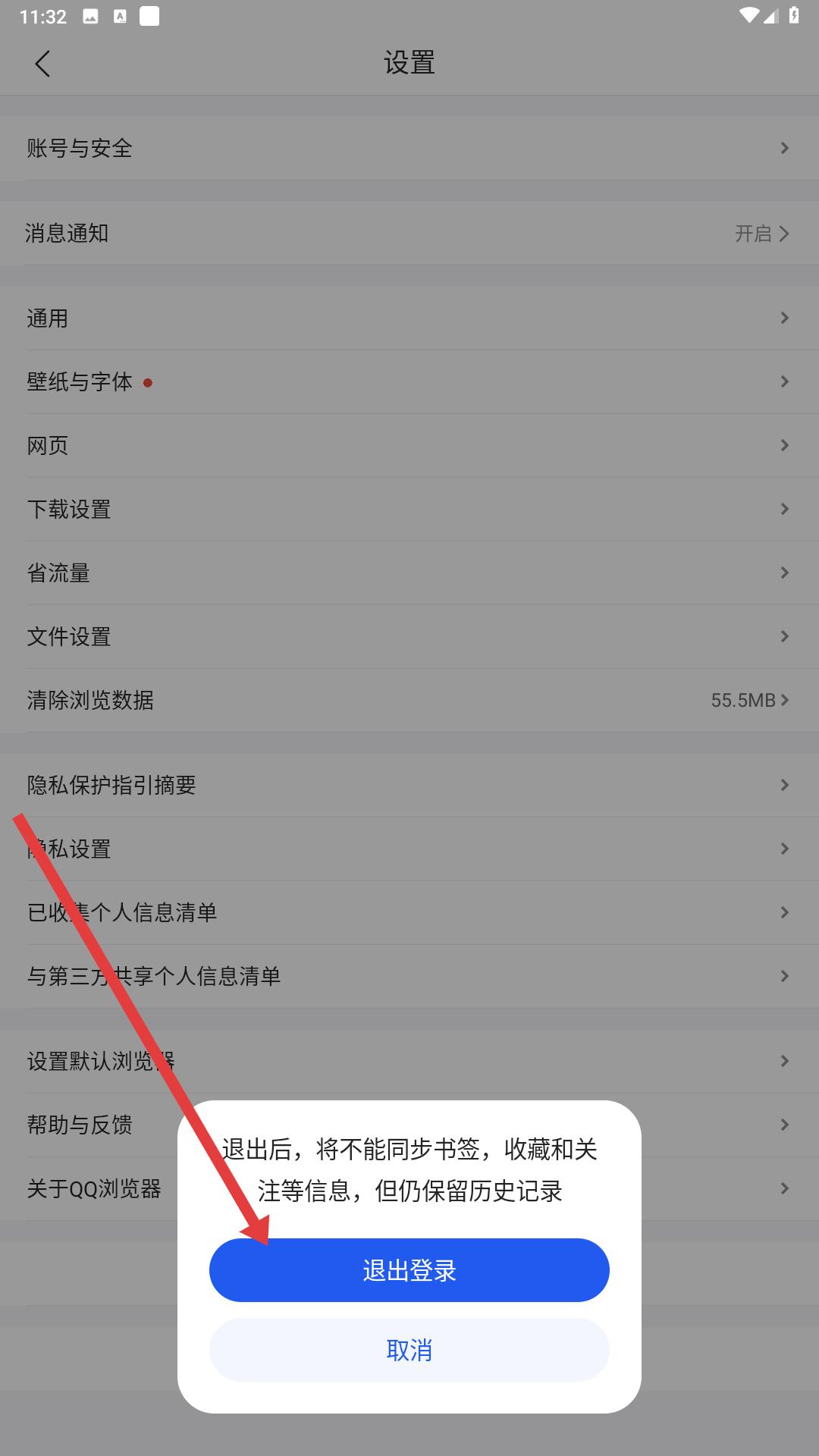Tap 取消 to cancel logging out
The image size is (819, 1456).
click(x=409, y=1350)
